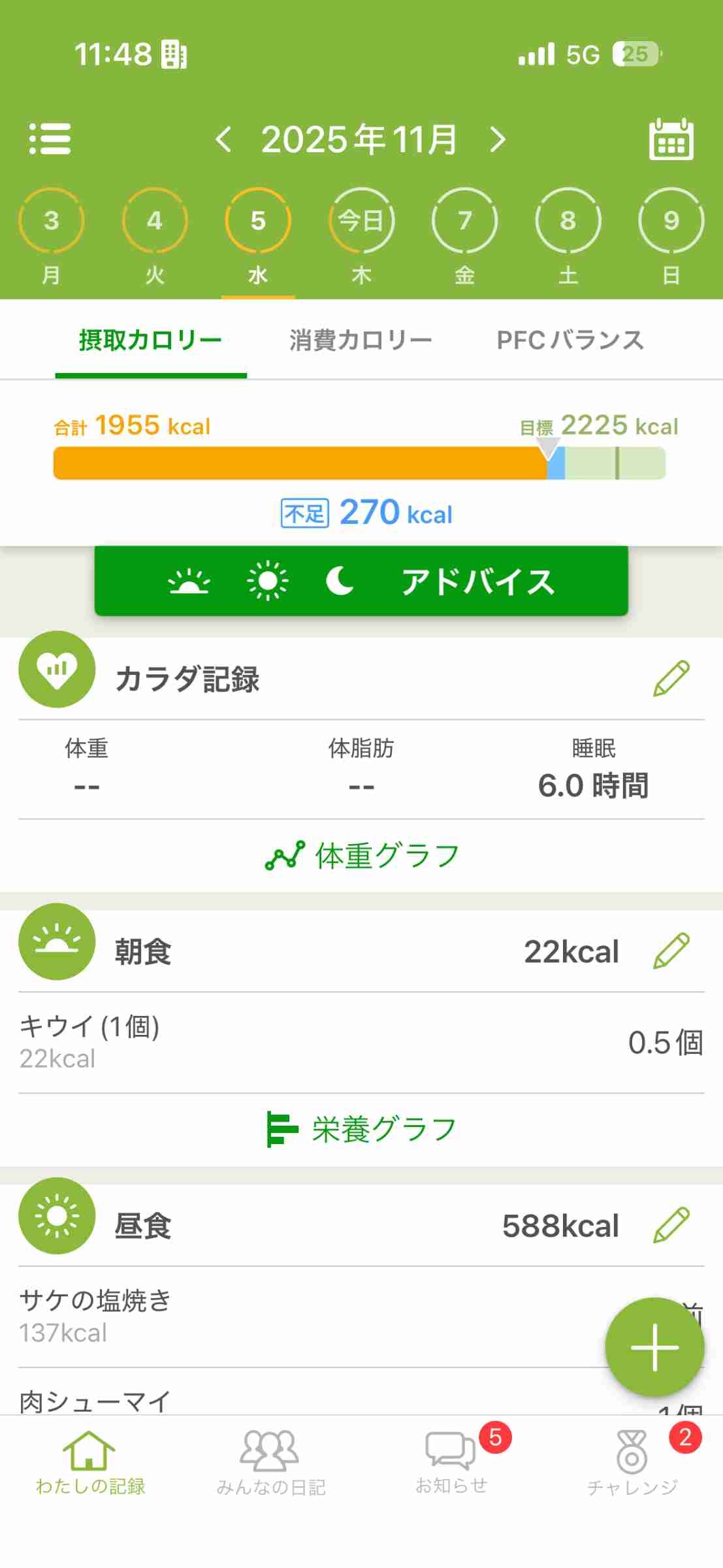Edit the カラダ記録 entry

[x=671, y=678]
